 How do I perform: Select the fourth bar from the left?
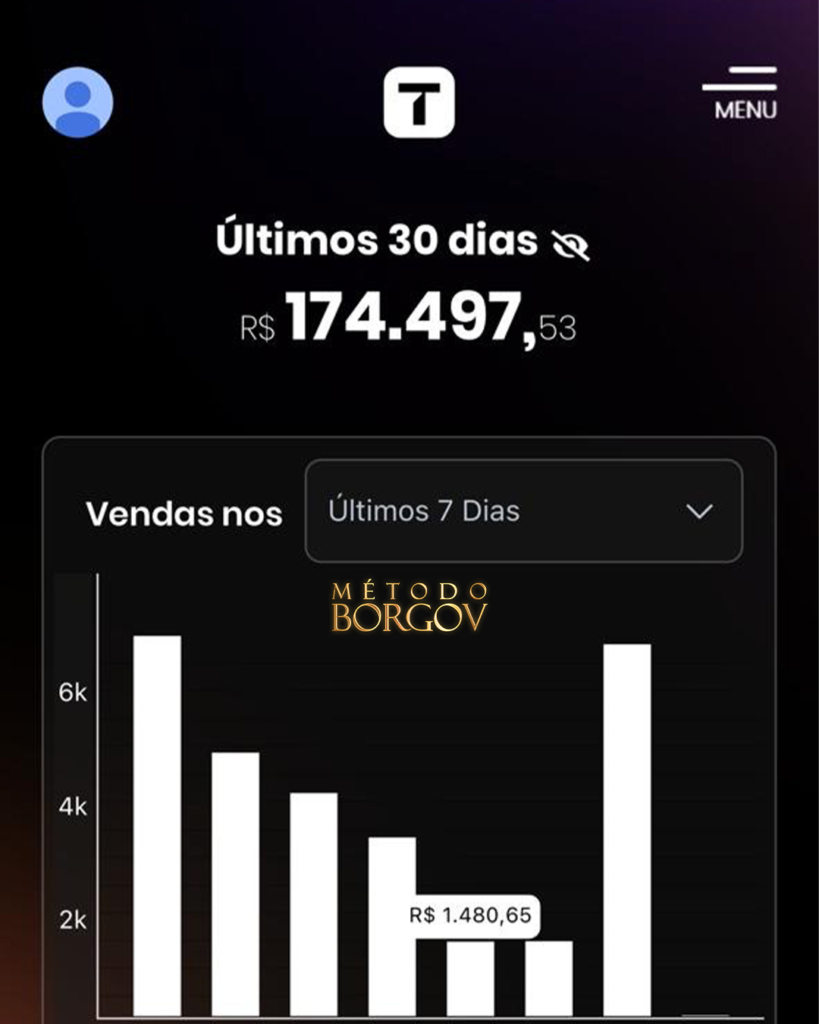point(391,930)
